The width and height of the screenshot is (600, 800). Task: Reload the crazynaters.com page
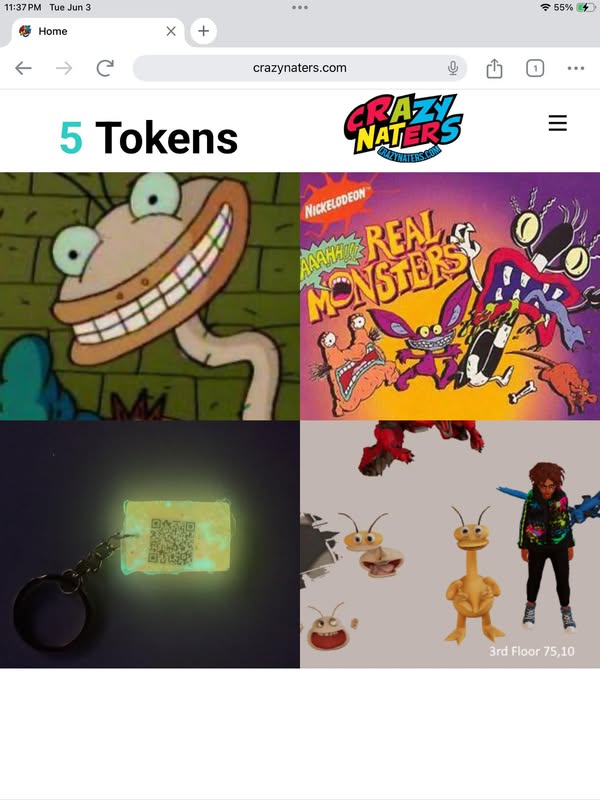[x=104, y=68]
